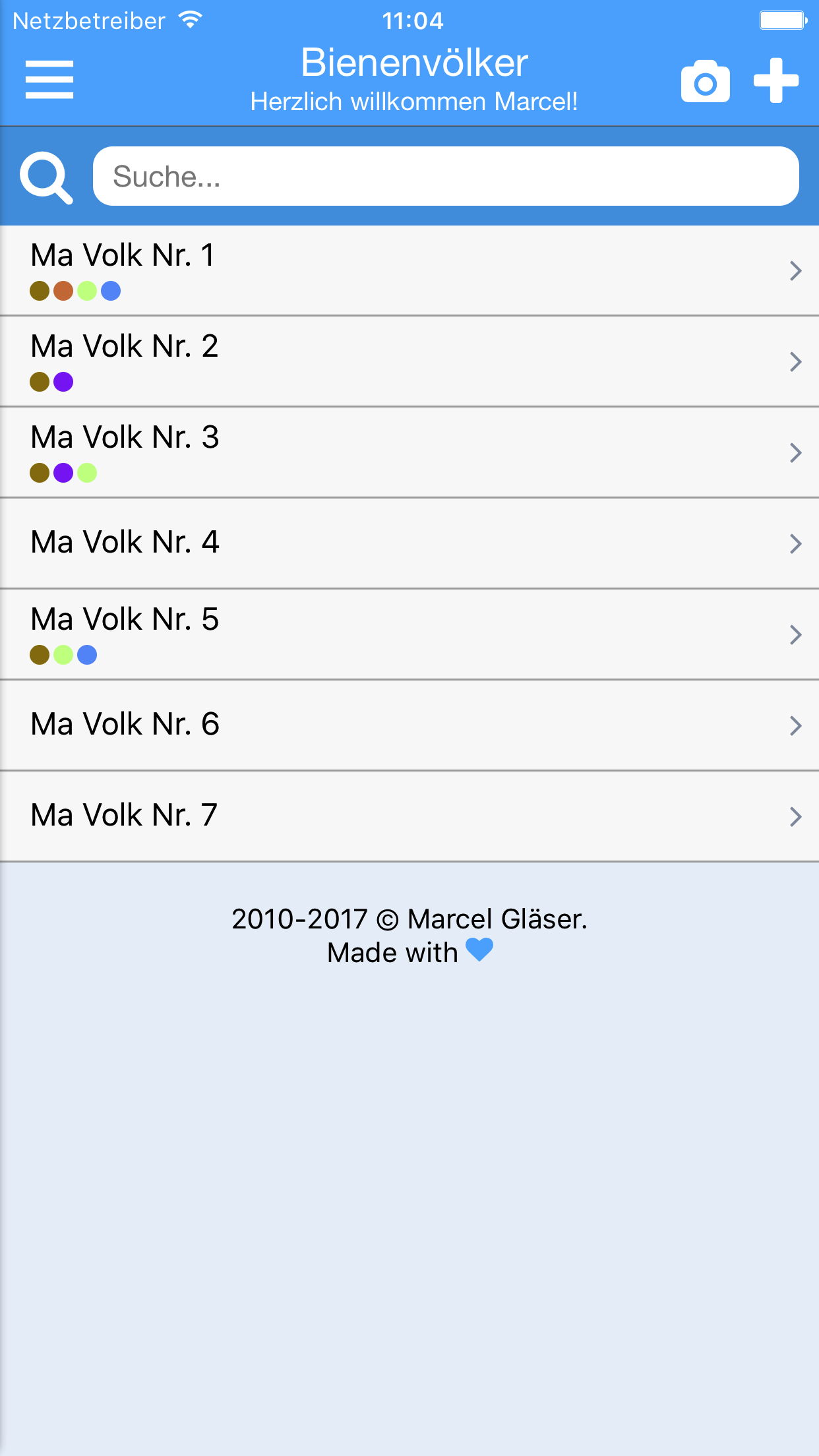Image resolution: width=819 pixels, height=1456 pixels.
Task: Open Ma Volk Nr. 2
Action: tap(409, 361)
